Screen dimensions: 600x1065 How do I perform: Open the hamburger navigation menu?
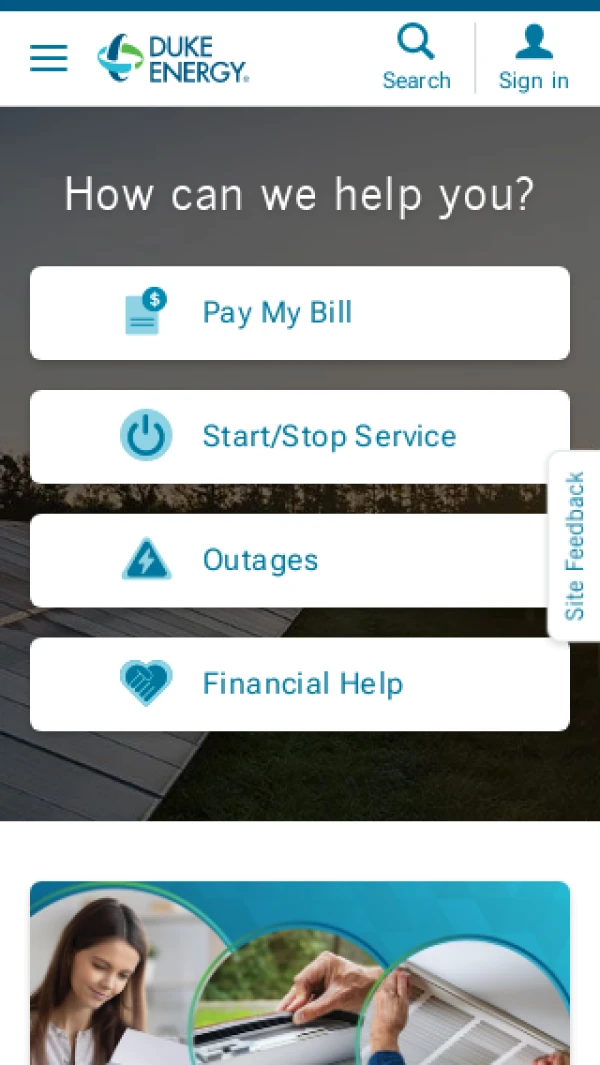point(48,58)
